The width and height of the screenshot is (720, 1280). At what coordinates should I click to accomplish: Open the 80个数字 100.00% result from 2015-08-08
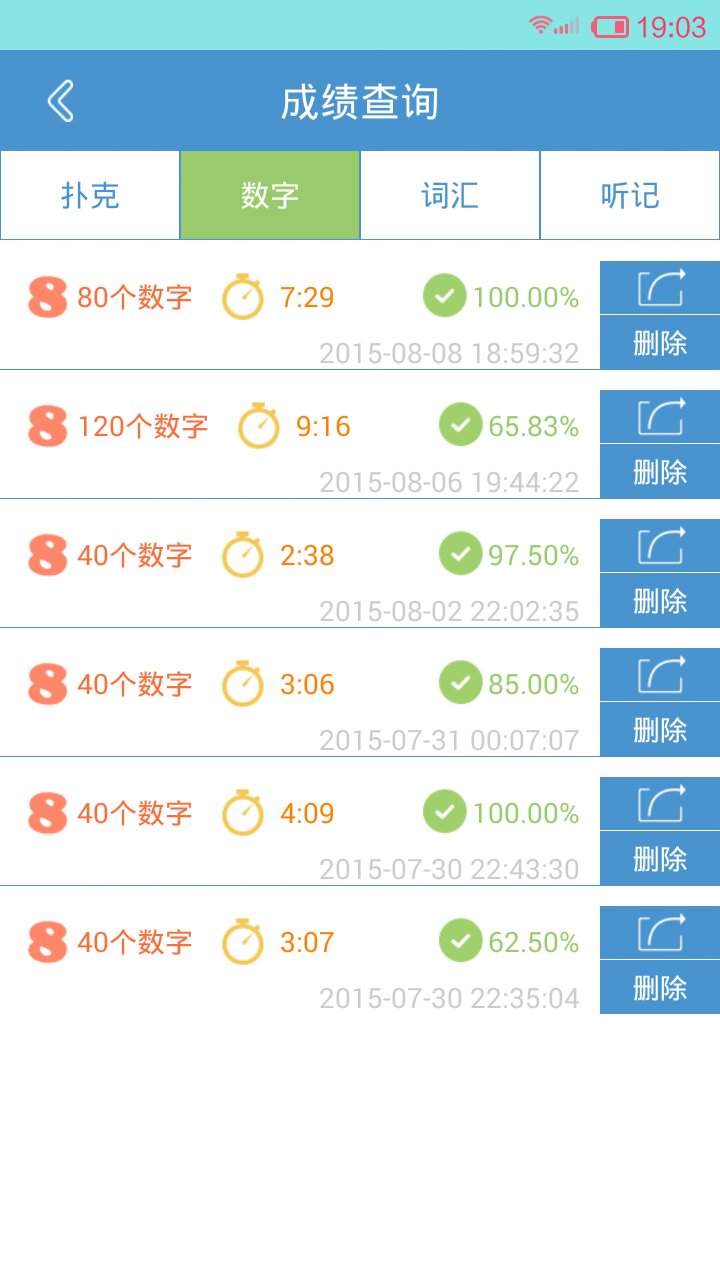[300, 305]
